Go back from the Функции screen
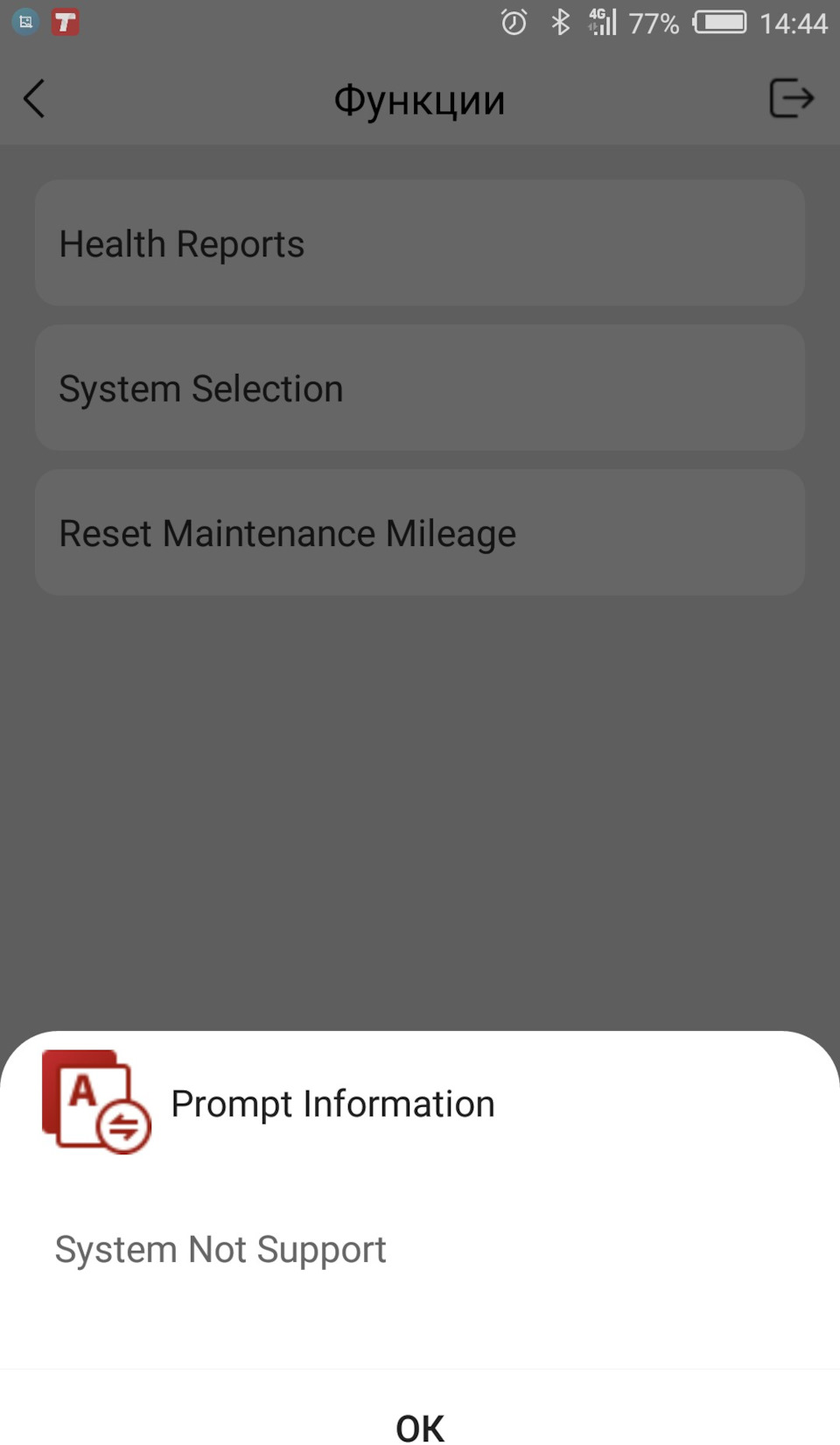The height and width of the screenshot is (1445, 840). tap(34, 99)
